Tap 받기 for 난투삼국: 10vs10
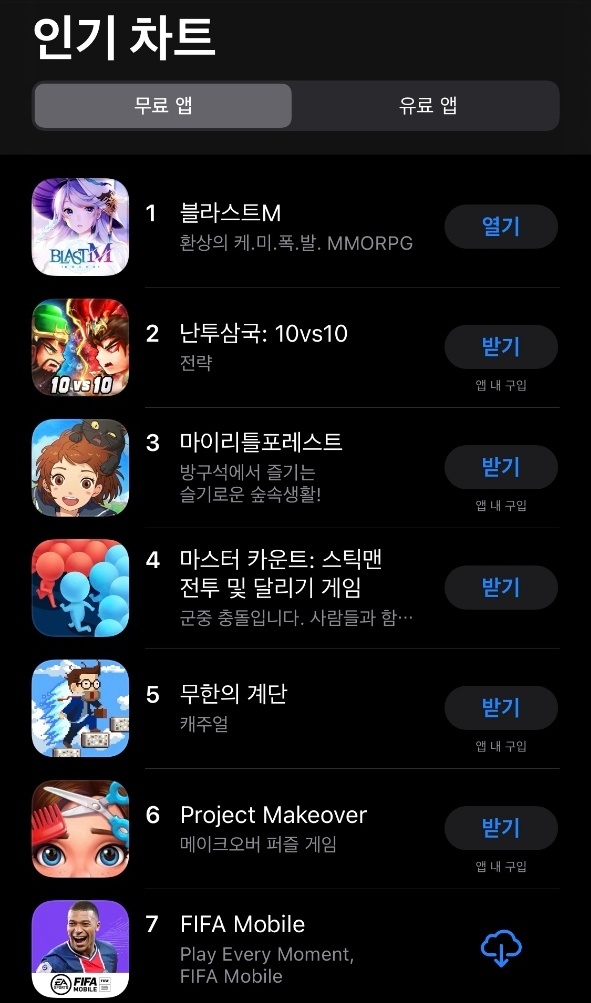The image size is (591, 1003). click(501, 347)
